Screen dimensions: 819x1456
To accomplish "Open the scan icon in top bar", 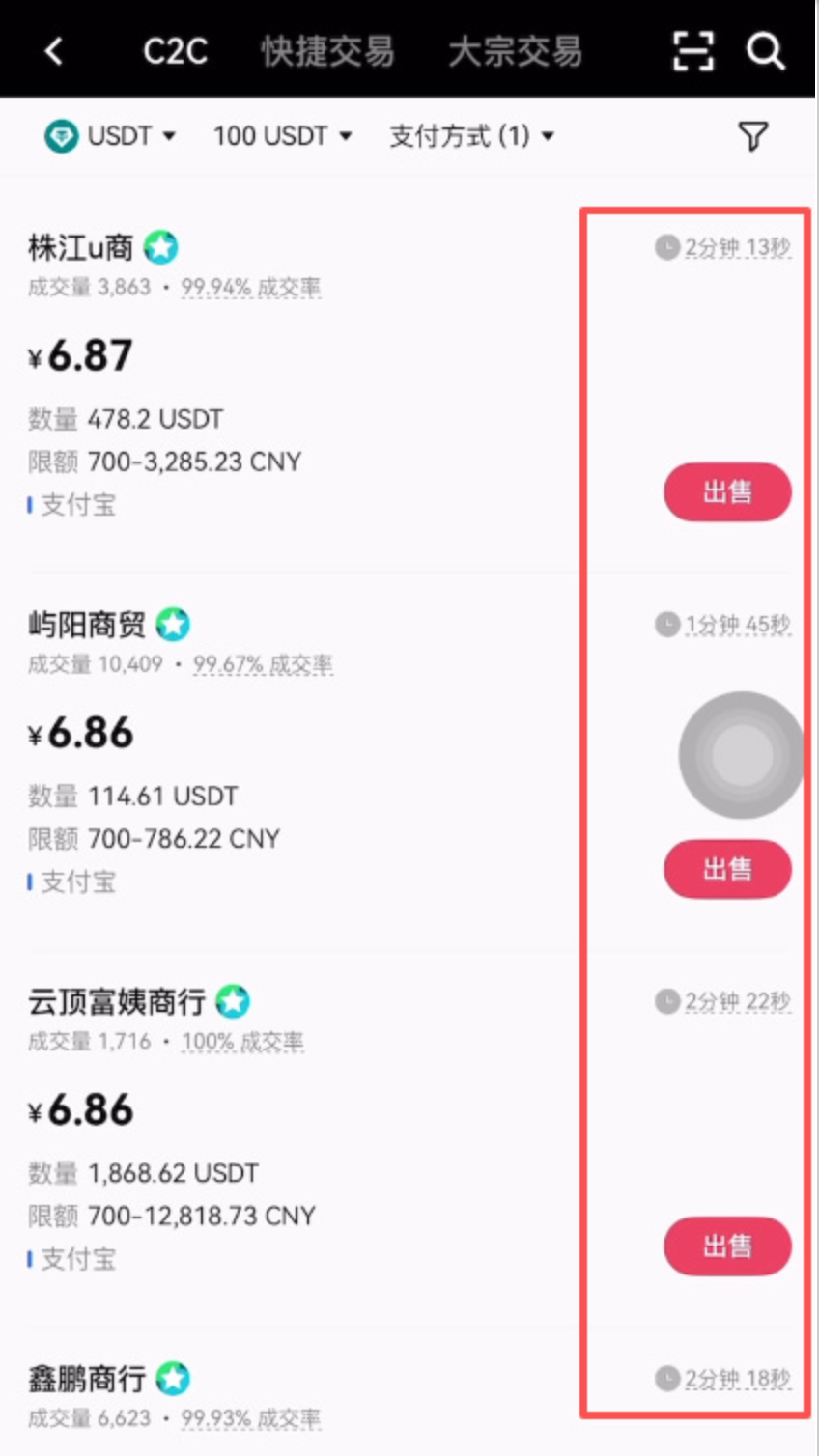I will 693,51.
